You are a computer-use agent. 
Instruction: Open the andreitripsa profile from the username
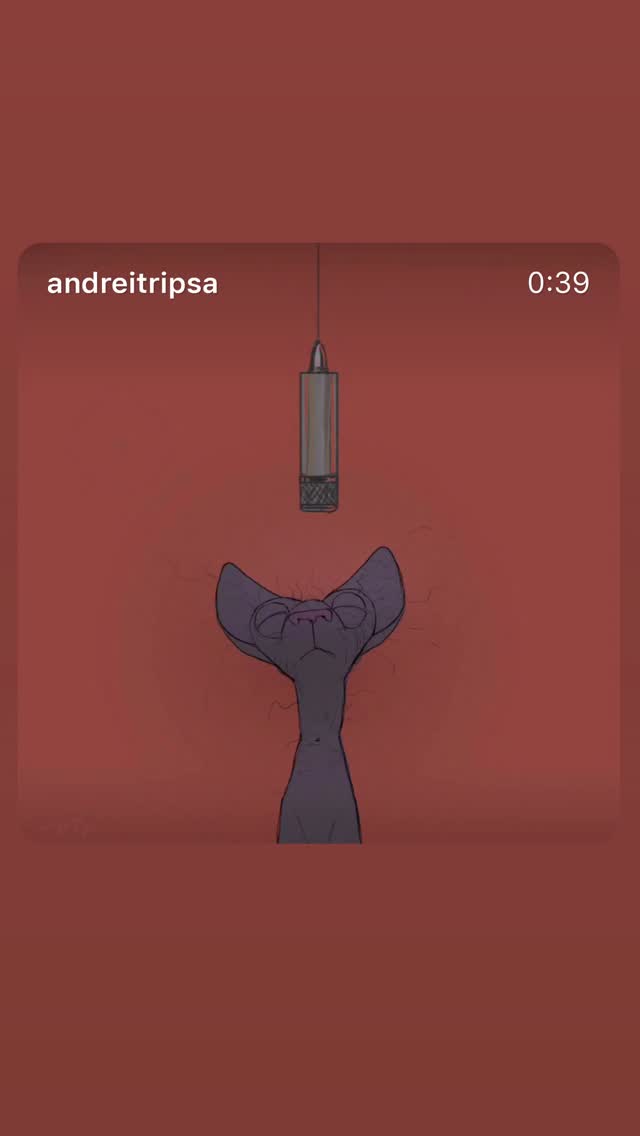(x=133, y=283)
